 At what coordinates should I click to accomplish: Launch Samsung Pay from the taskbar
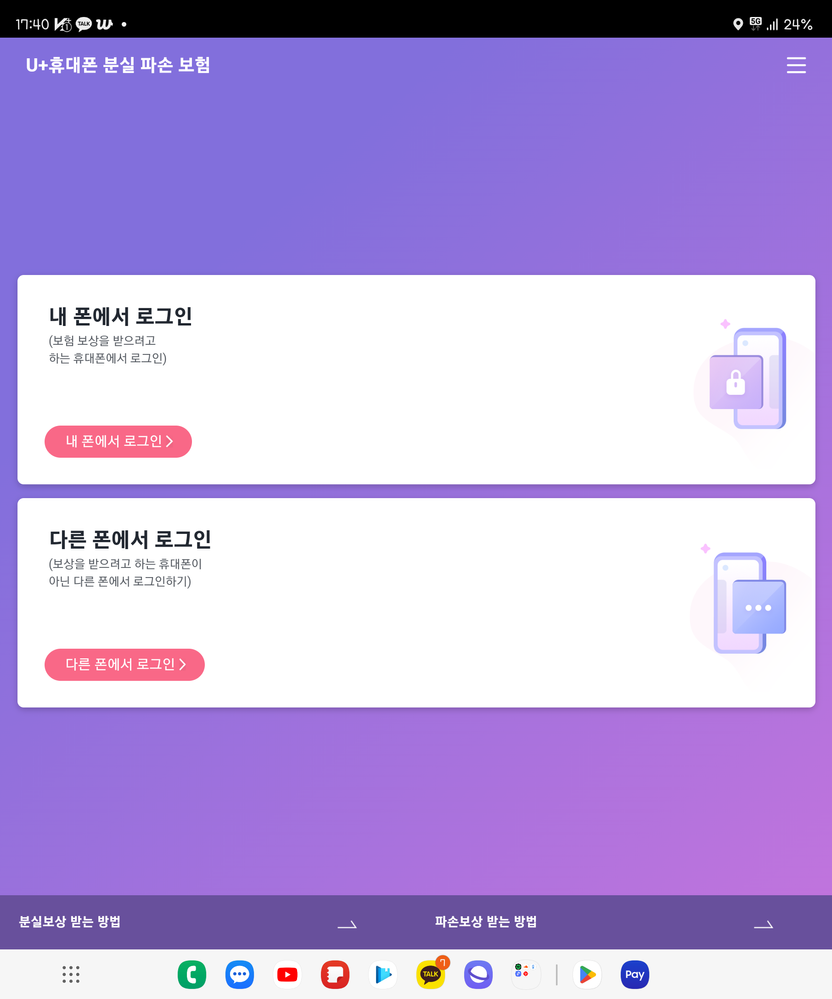(x=635, y=974)
